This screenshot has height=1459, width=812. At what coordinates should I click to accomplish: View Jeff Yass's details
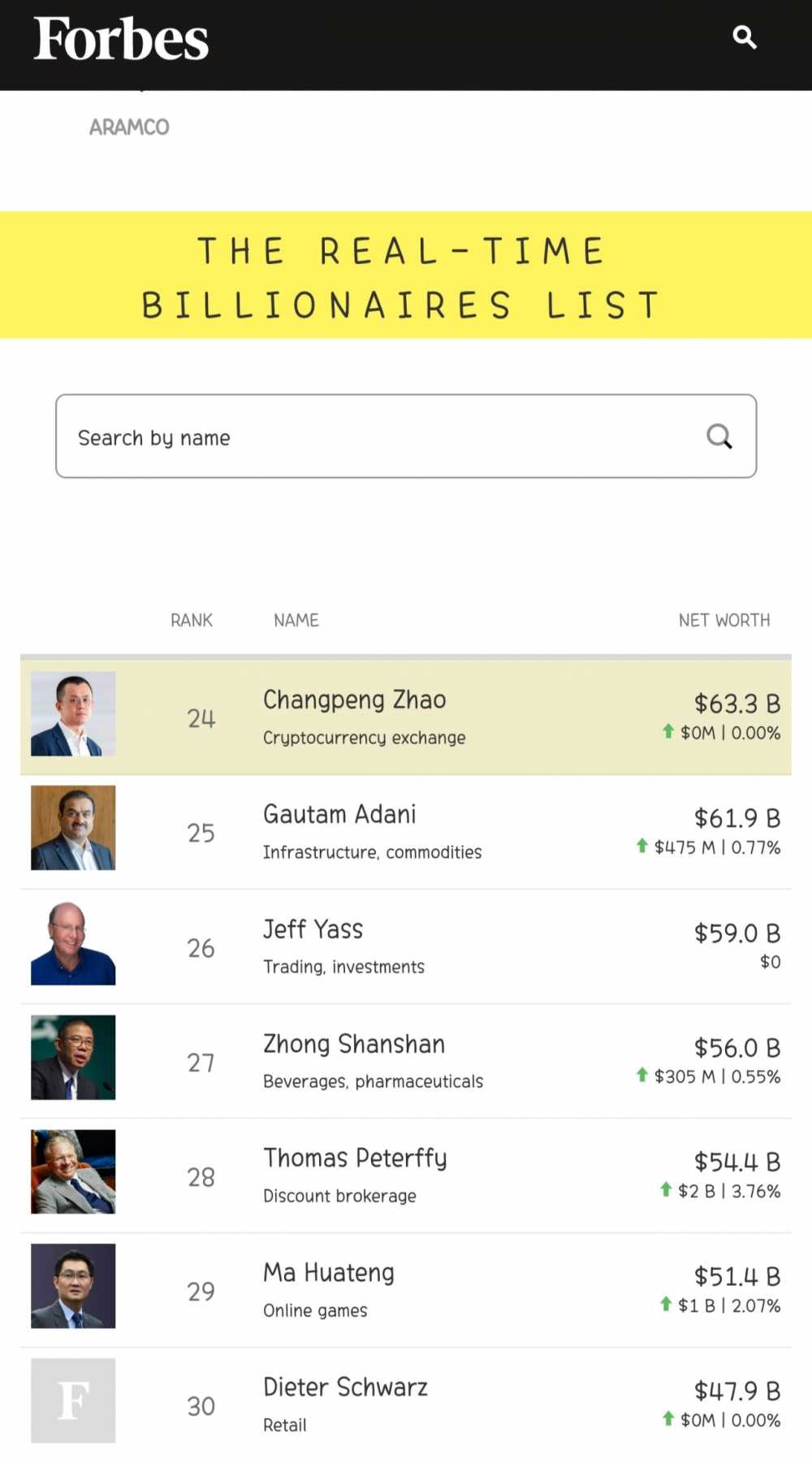coord(313,929)
